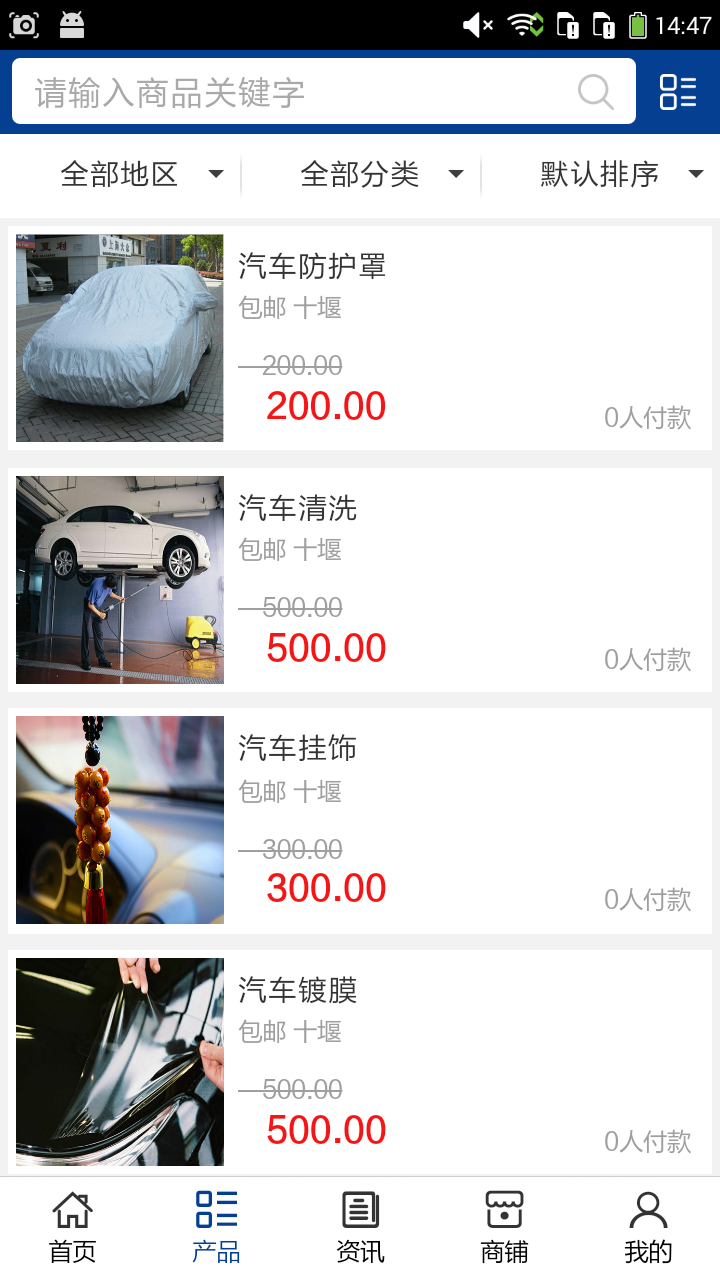Tap the magnifier search icon
Image resolution: width=720 pixels, height=1280 pixels.
[596, 92]
